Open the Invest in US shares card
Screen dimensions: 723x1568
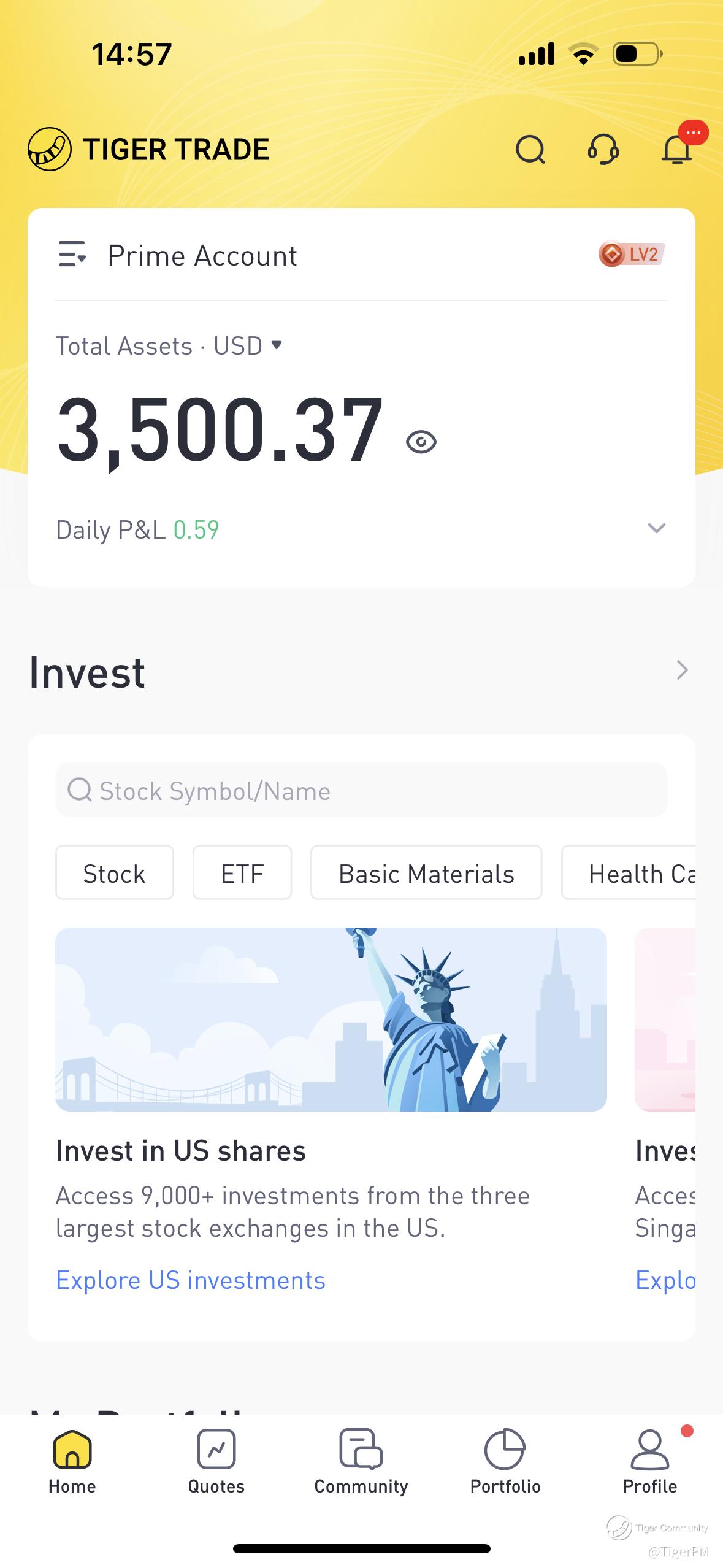[331, 1021]
